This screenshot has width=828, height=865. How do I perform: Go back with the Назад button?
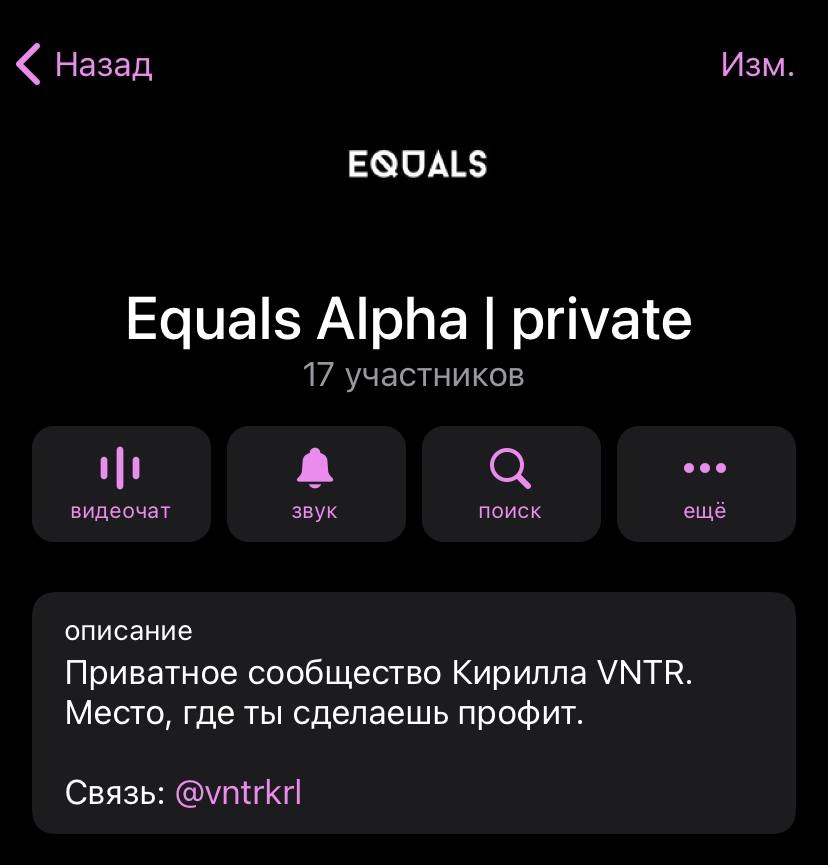tap(85, 65)
